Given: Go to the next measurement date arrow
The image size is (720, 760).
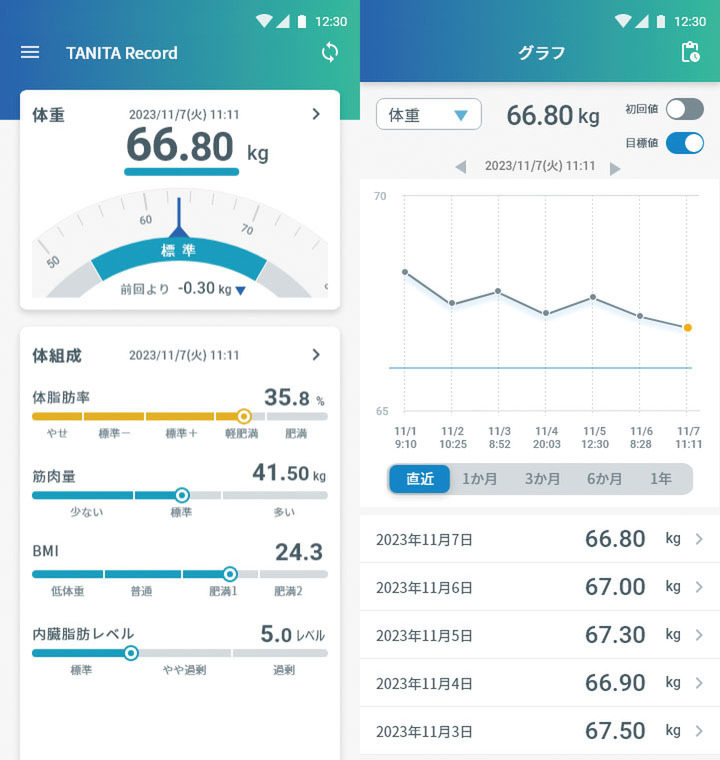Looking at the screenshot, I should coord(615,167).
